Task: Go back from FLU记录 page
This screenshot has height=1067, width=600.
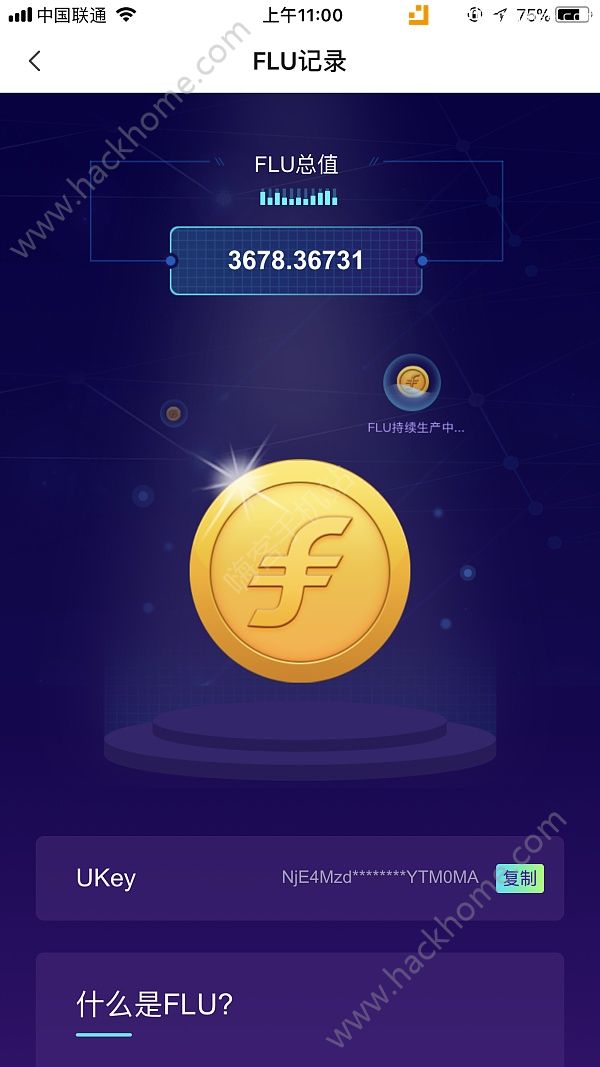Action: click(x=35, y=61)
